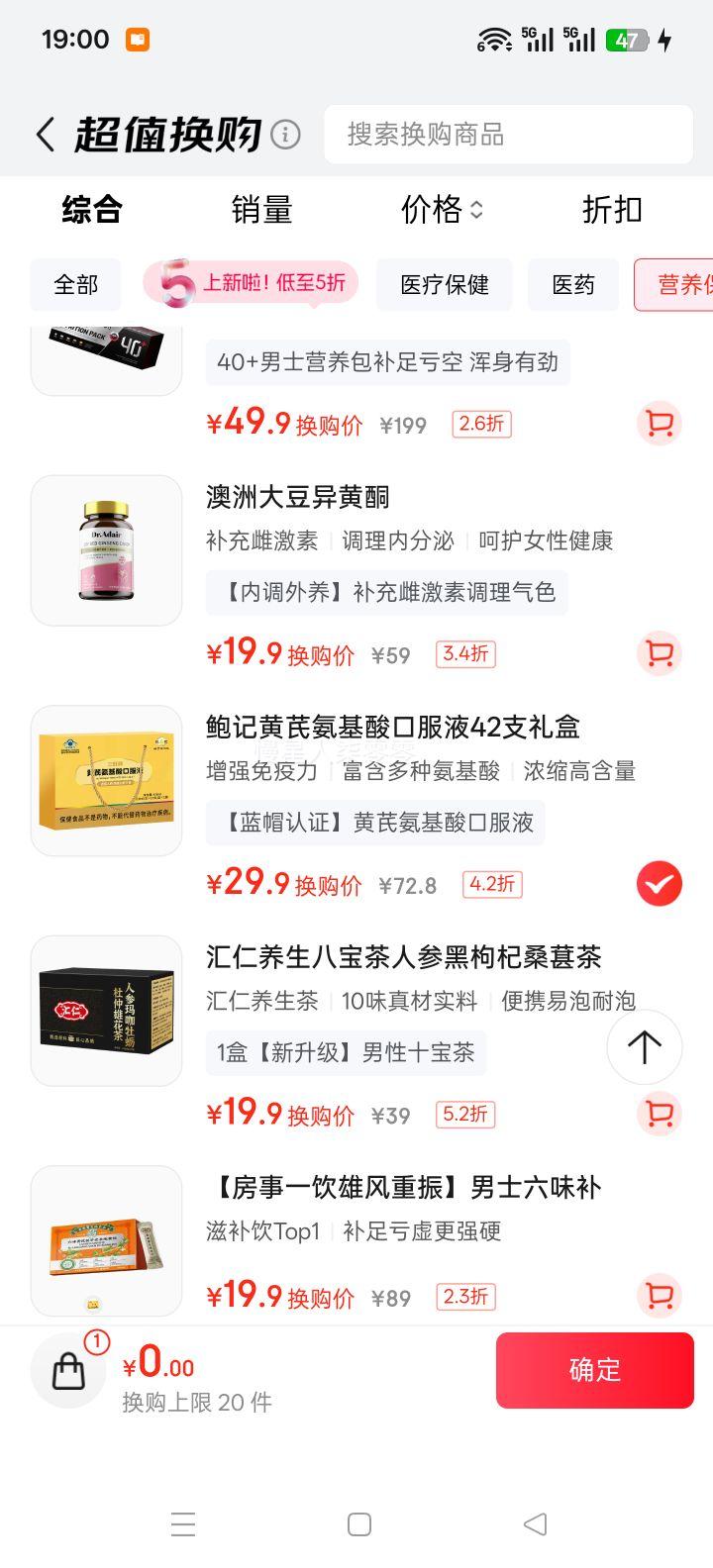
Task: Jump back to top of list
Action: [644, 1047]
